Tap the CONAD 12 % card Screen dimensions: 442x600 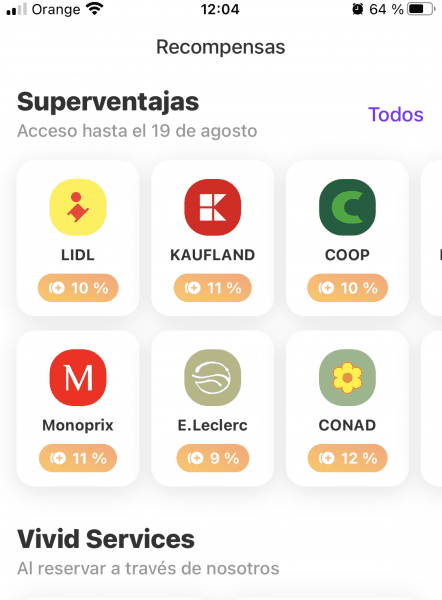tap(347, 408)
